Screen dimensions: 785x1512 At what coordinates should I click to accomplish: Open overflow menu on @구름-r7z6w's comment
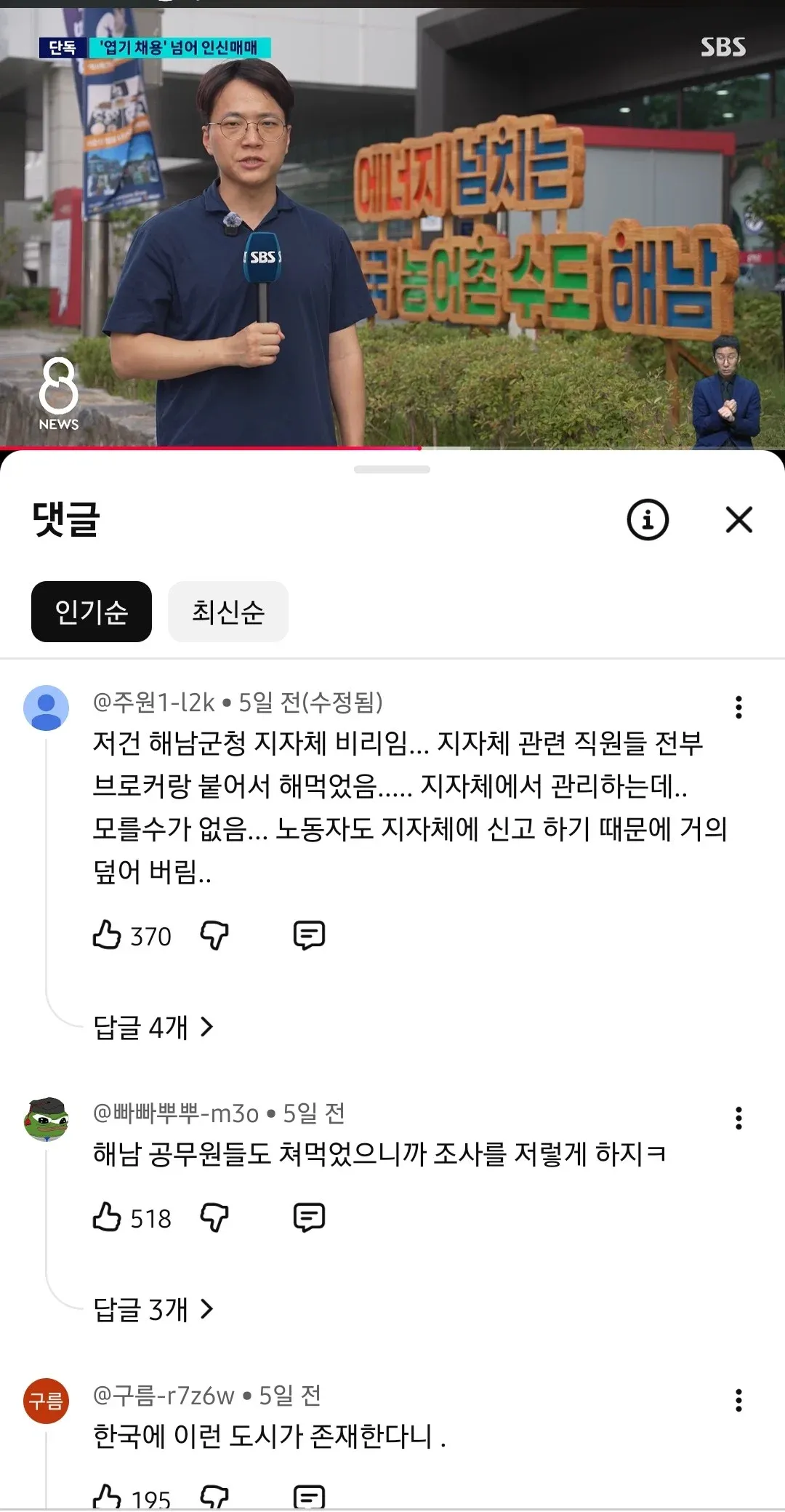click(738, 1400)
